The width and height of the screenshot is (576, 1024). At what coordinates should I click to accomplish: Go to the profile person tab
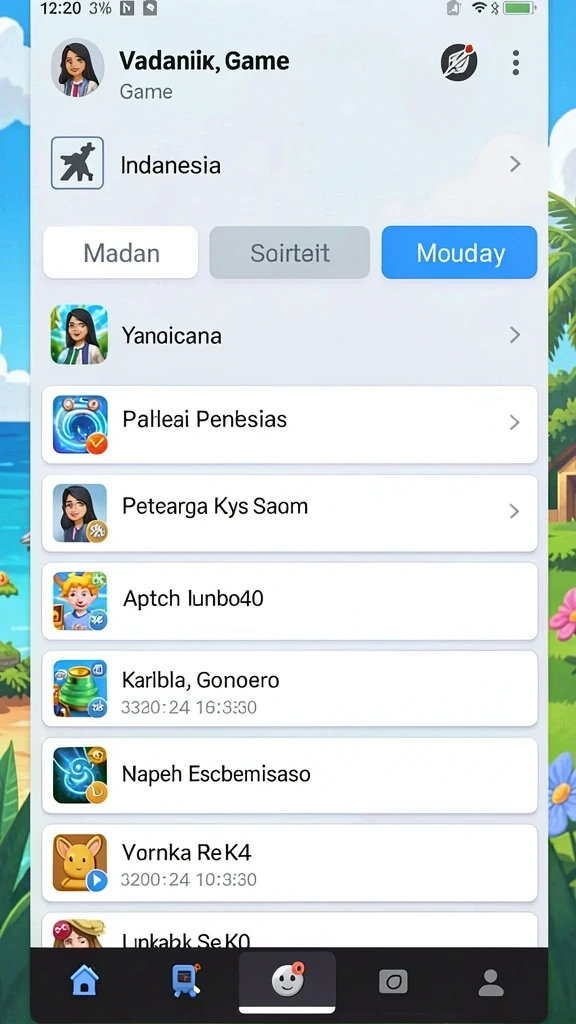[491, 982]
